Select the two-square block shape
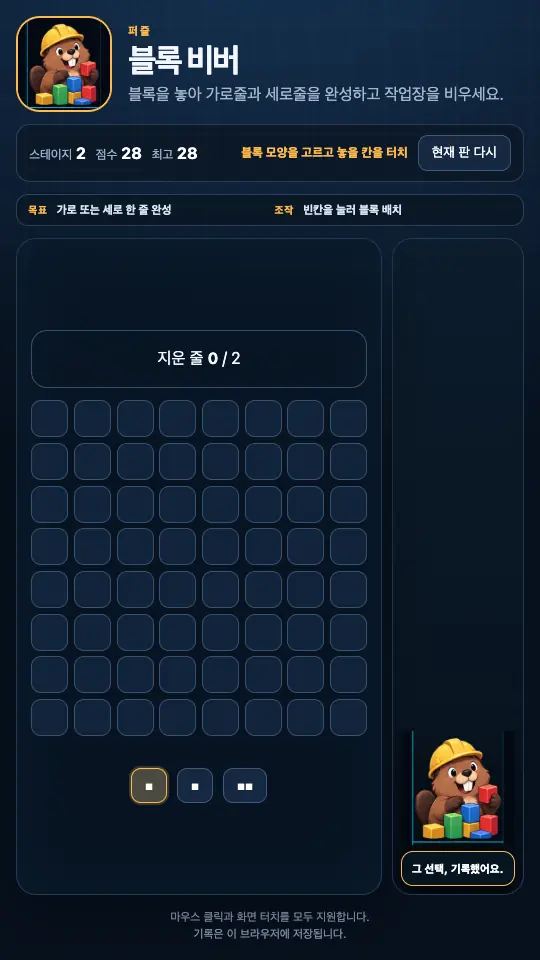Viewport: 540px width, 960px height. point(245,786)
